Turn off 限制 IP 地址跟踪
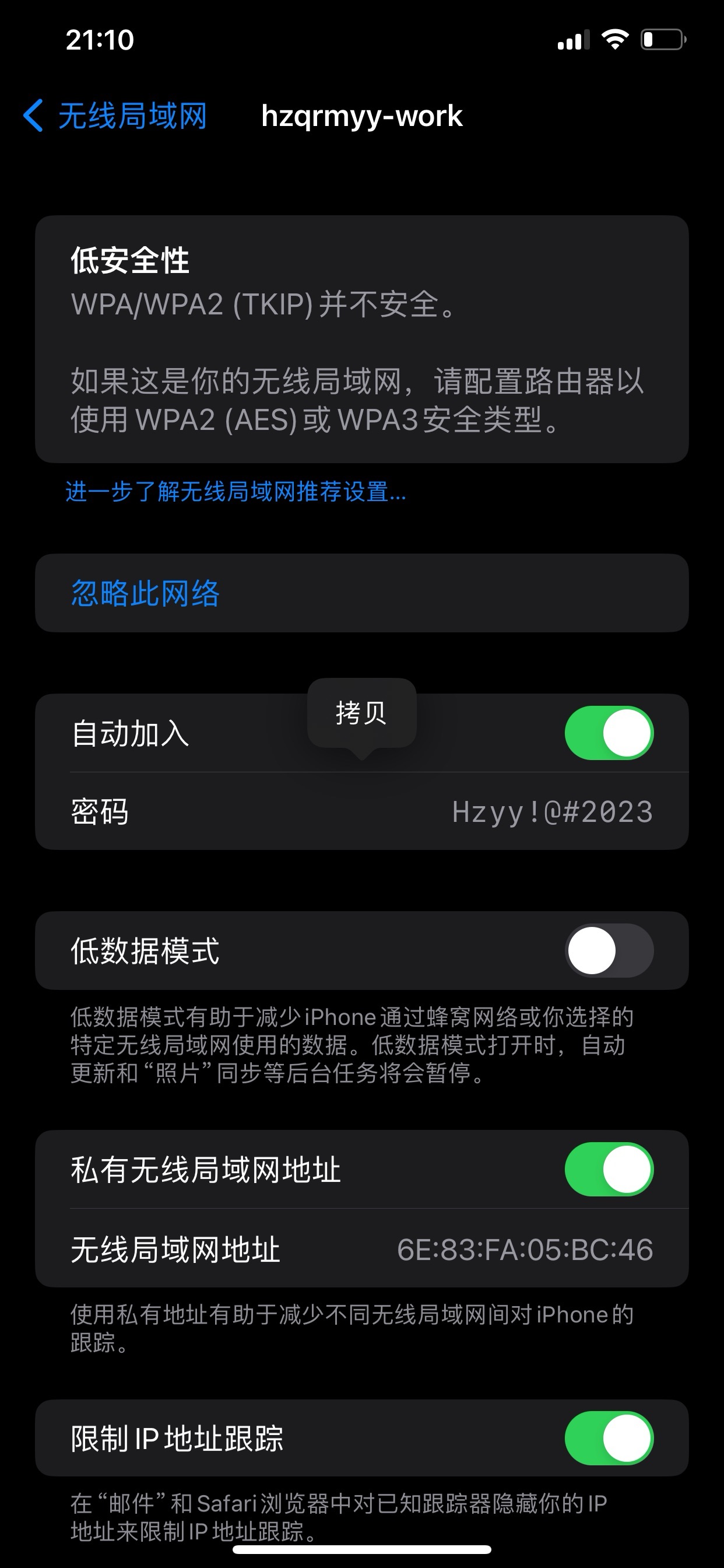The height and width of the screenshot is (1568, 724). click(x=609, y=1438)
